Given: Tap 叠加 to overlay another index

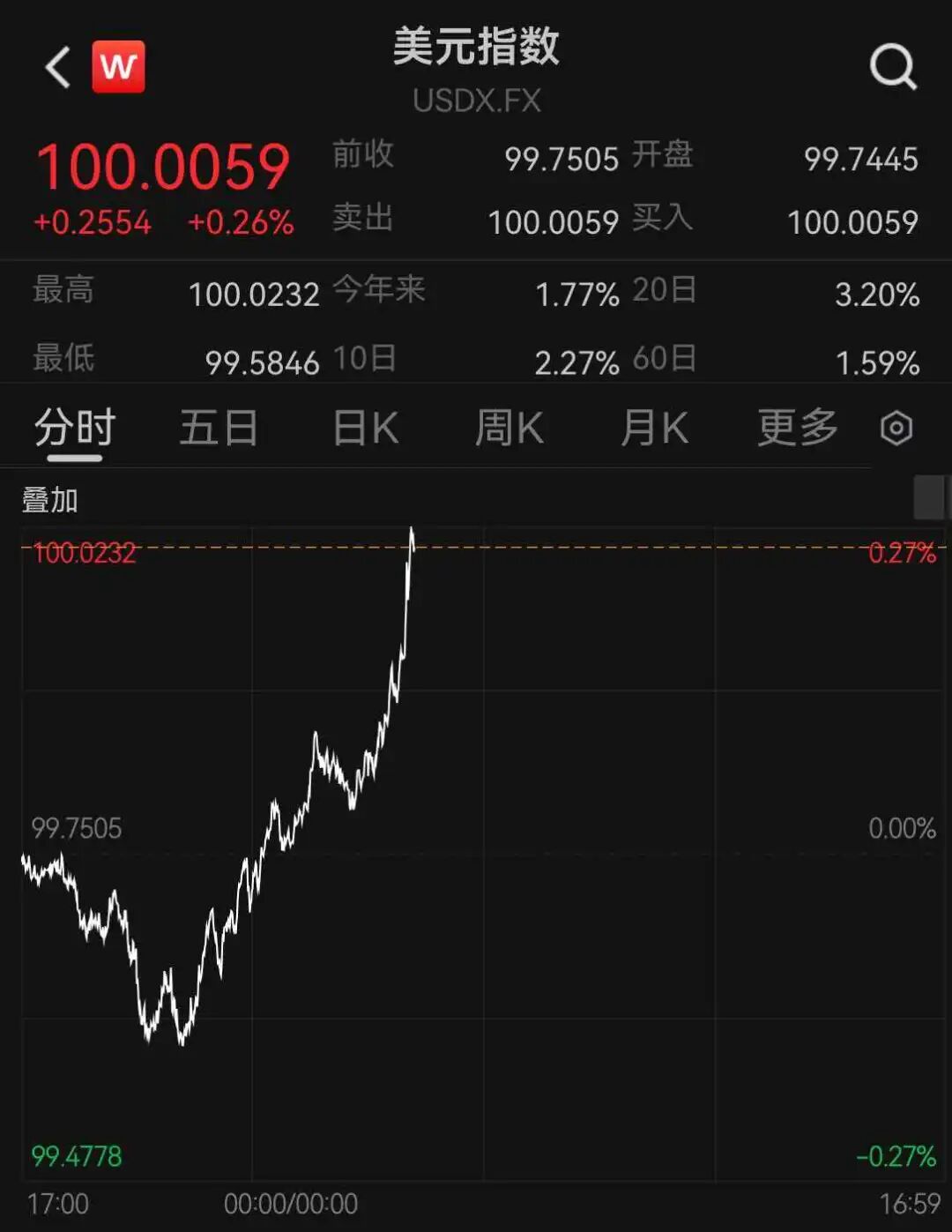Looking at the screenshot, I should [50, 500].
